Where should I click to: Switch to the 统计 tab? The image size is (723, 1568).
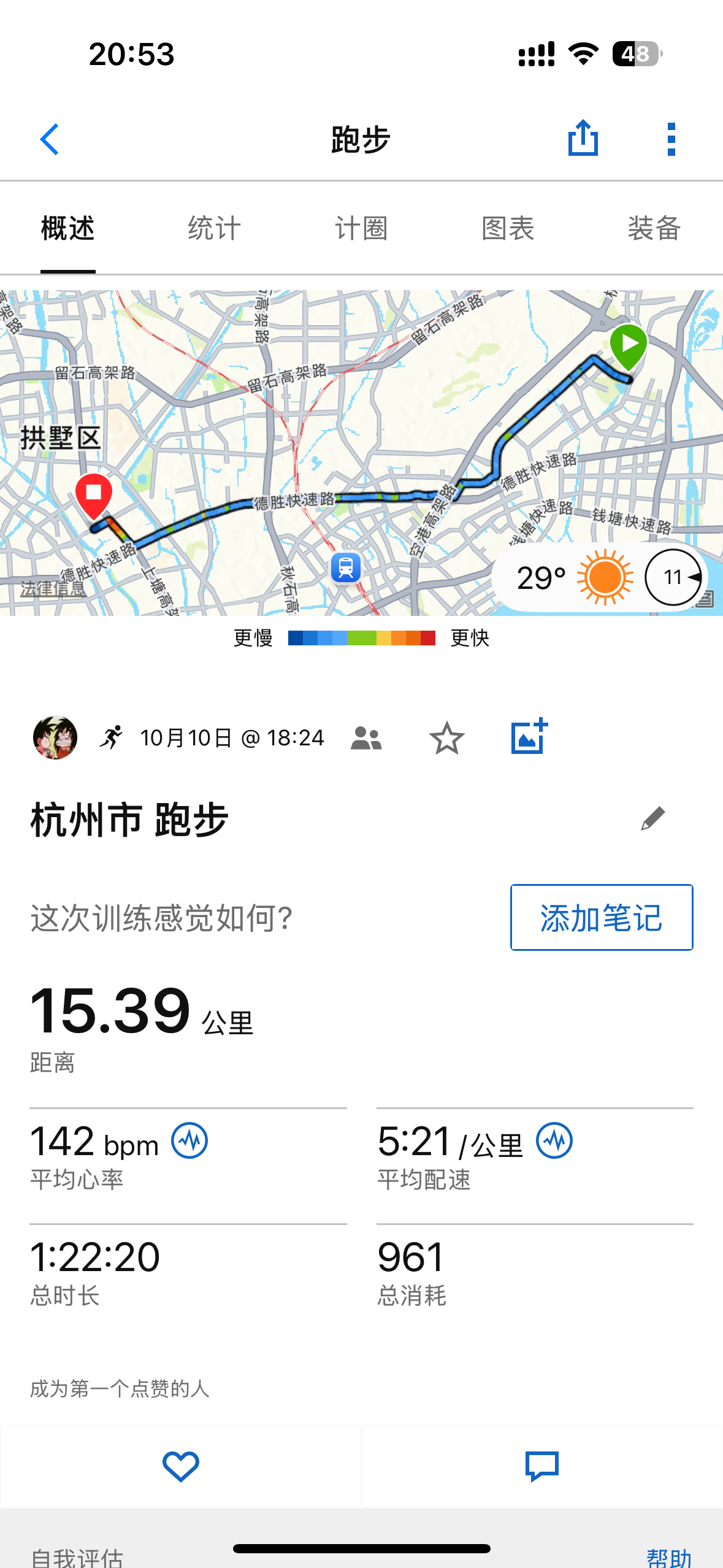[214, 228]
